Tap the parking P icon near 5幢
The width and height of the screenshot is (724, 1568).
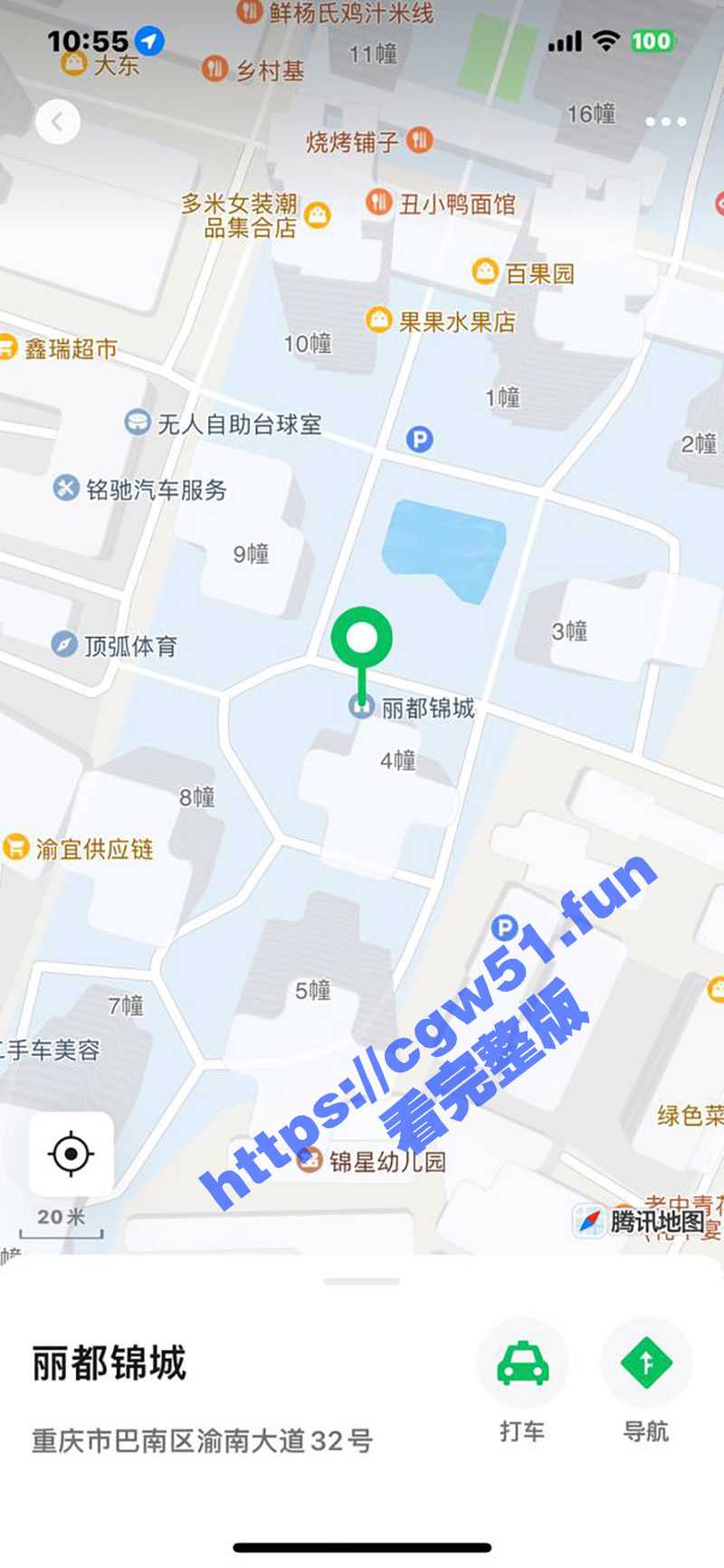(504, 927)
